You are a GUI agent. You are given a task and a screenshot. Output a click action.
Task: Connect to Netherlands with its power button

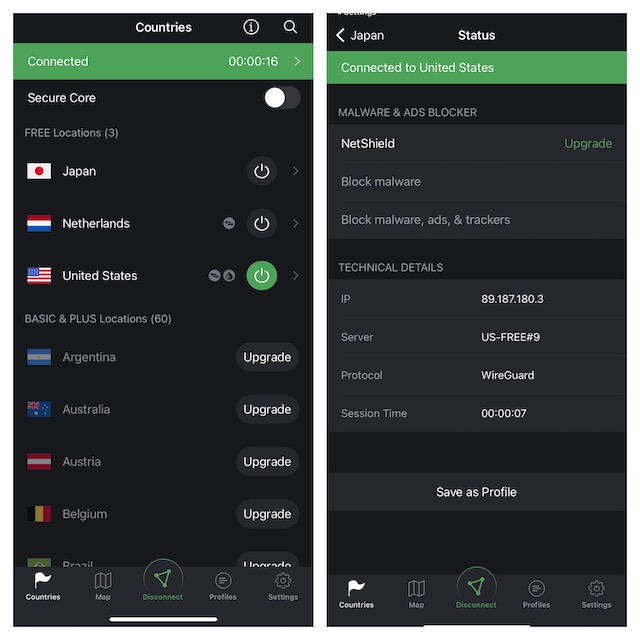(262, 223)
